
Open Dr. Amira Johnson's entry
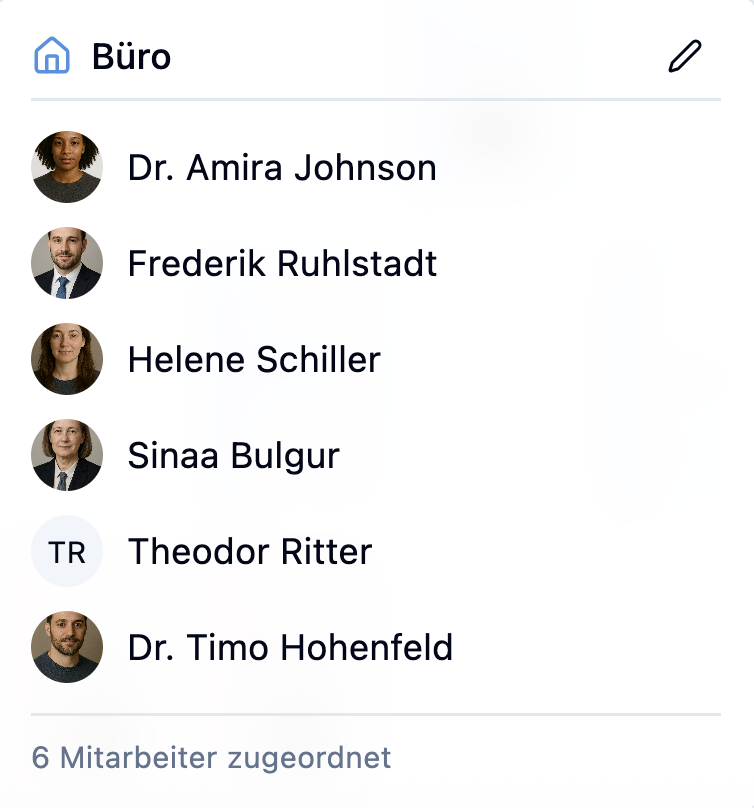pyautogui.click(x=282, y=168)
